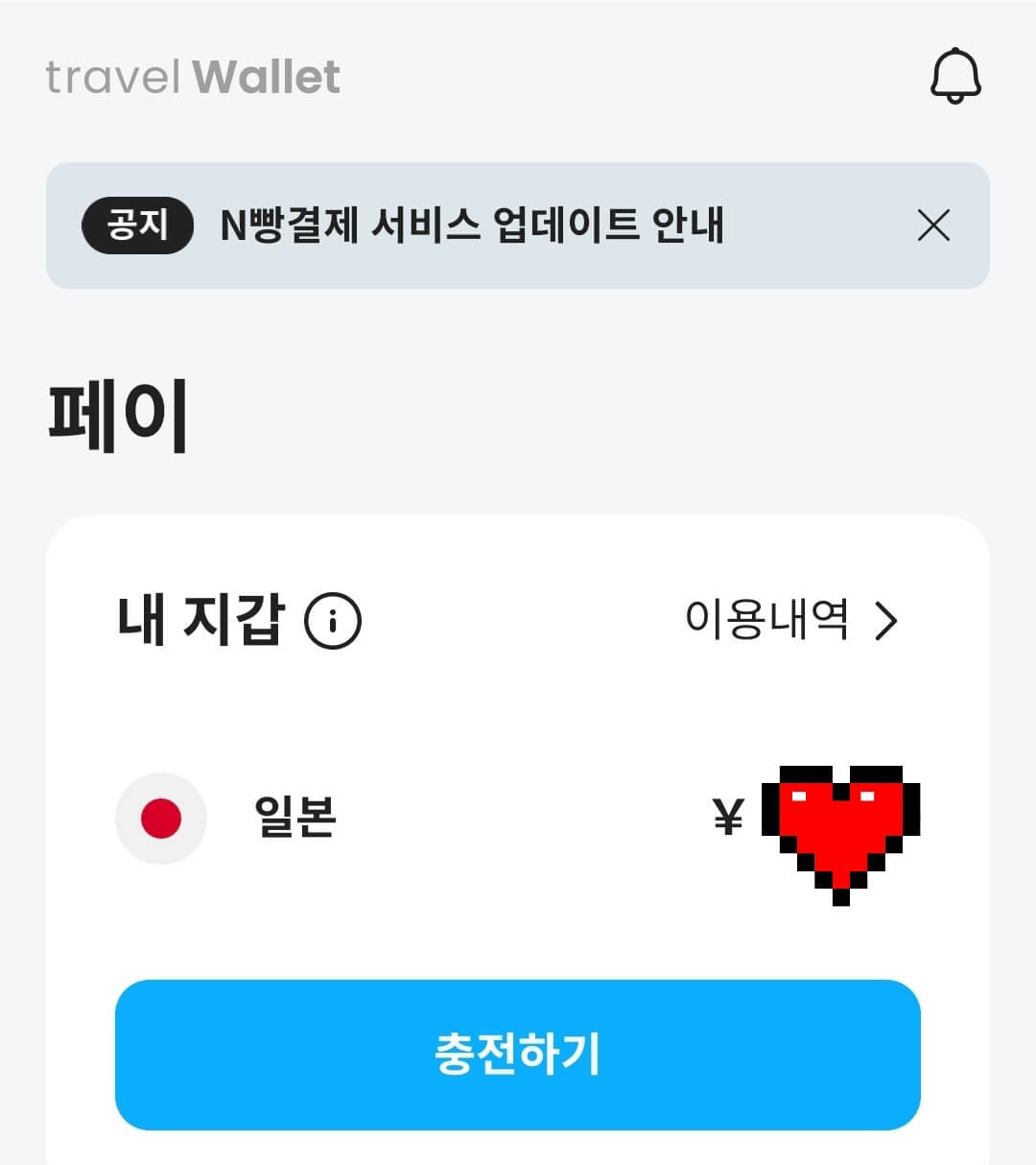Click the 공지 notice badge
This screenshot has width=1036, height=1165.
point(137,225)
